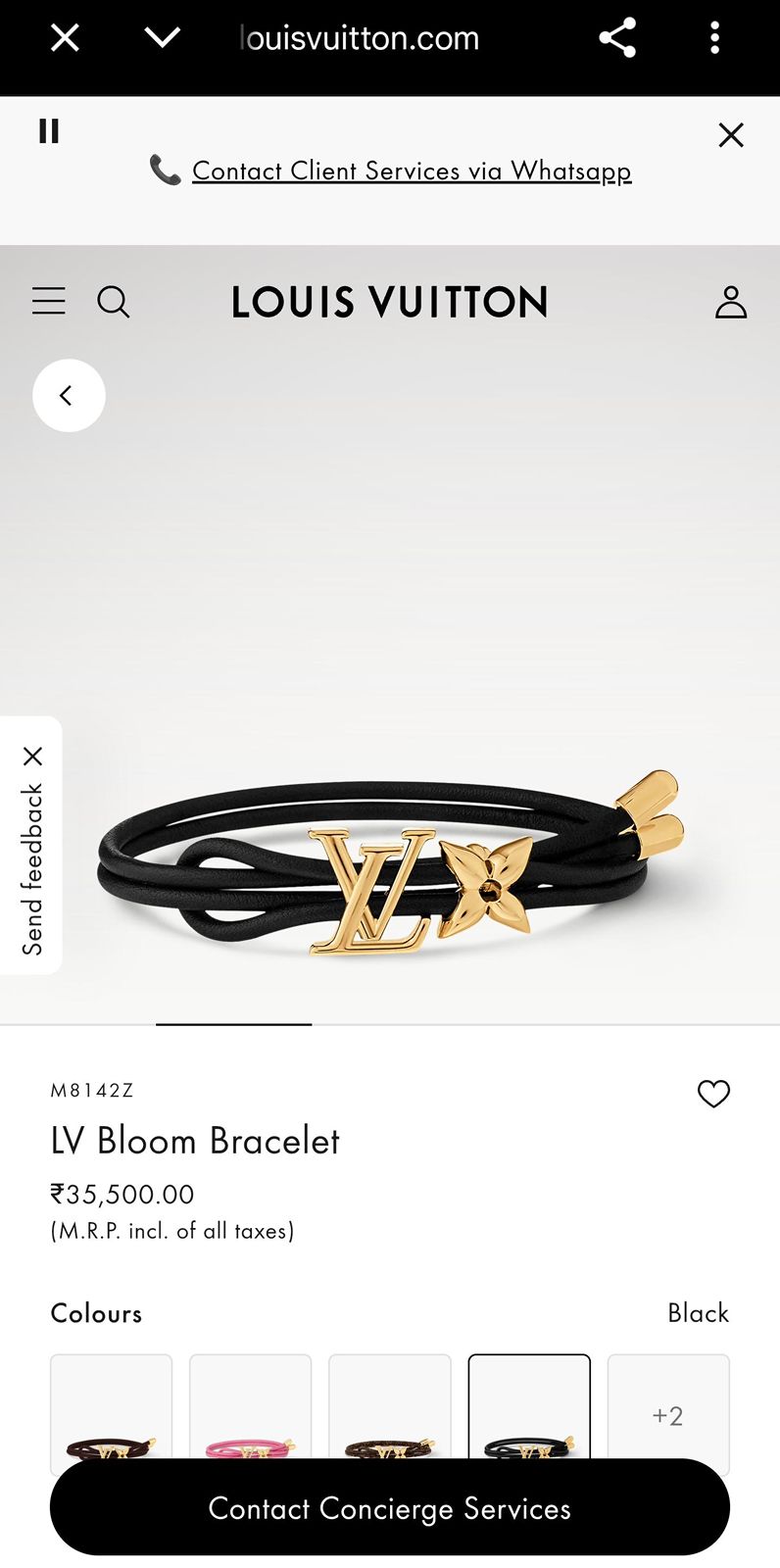The height and width of the screenshot is (1568, 780).
Task: Pause the notification banner
Action: pos(49,130)
